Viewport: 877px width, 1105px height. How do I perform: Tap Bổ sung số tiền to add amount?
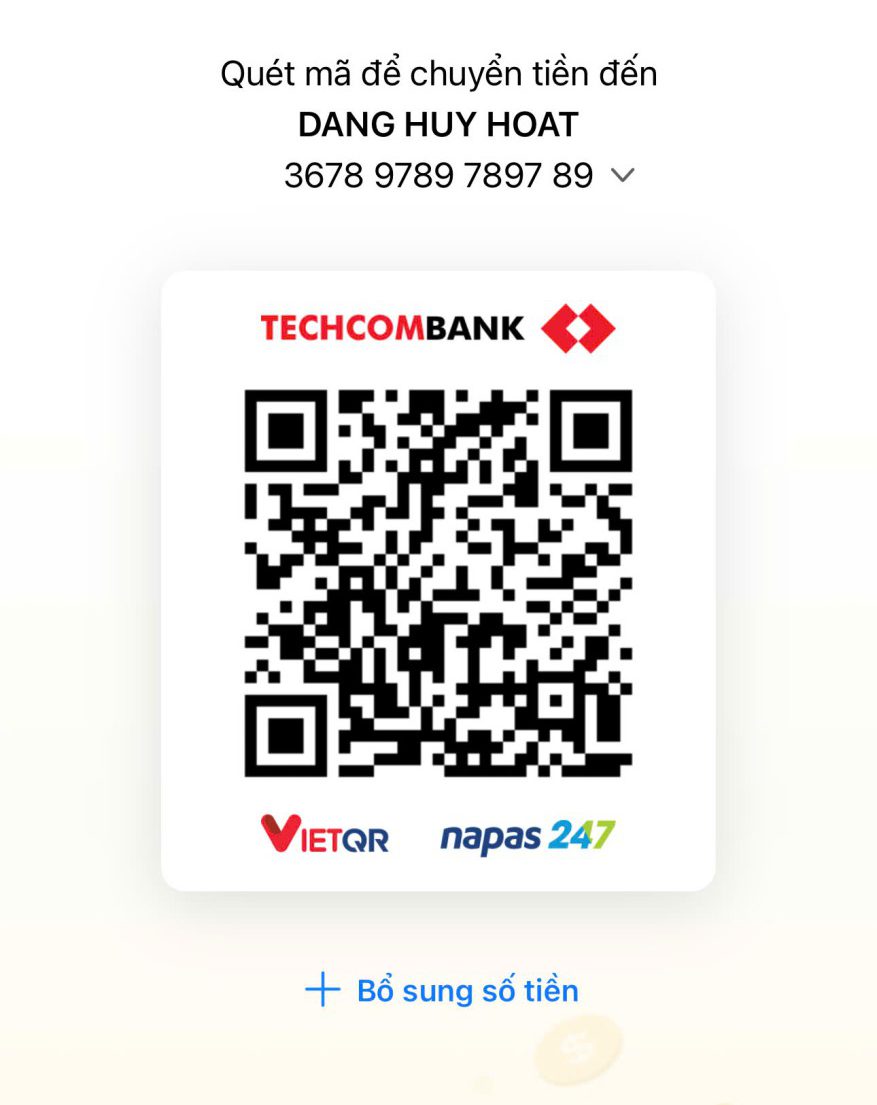(442, 991)
